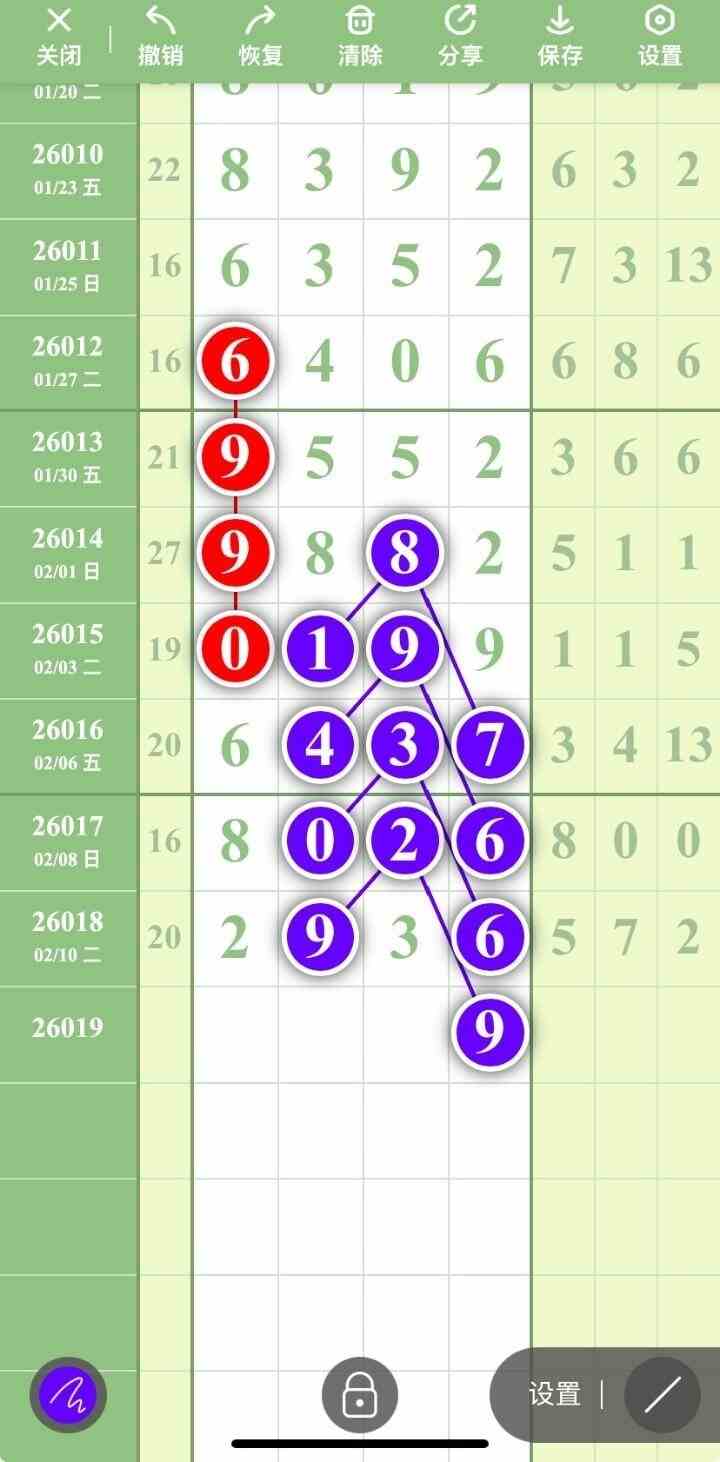Image resolution: width=720 pixels, height=1462 pixels.
Task: Tap the purple scribble pen button
Action: (68, 1395)
